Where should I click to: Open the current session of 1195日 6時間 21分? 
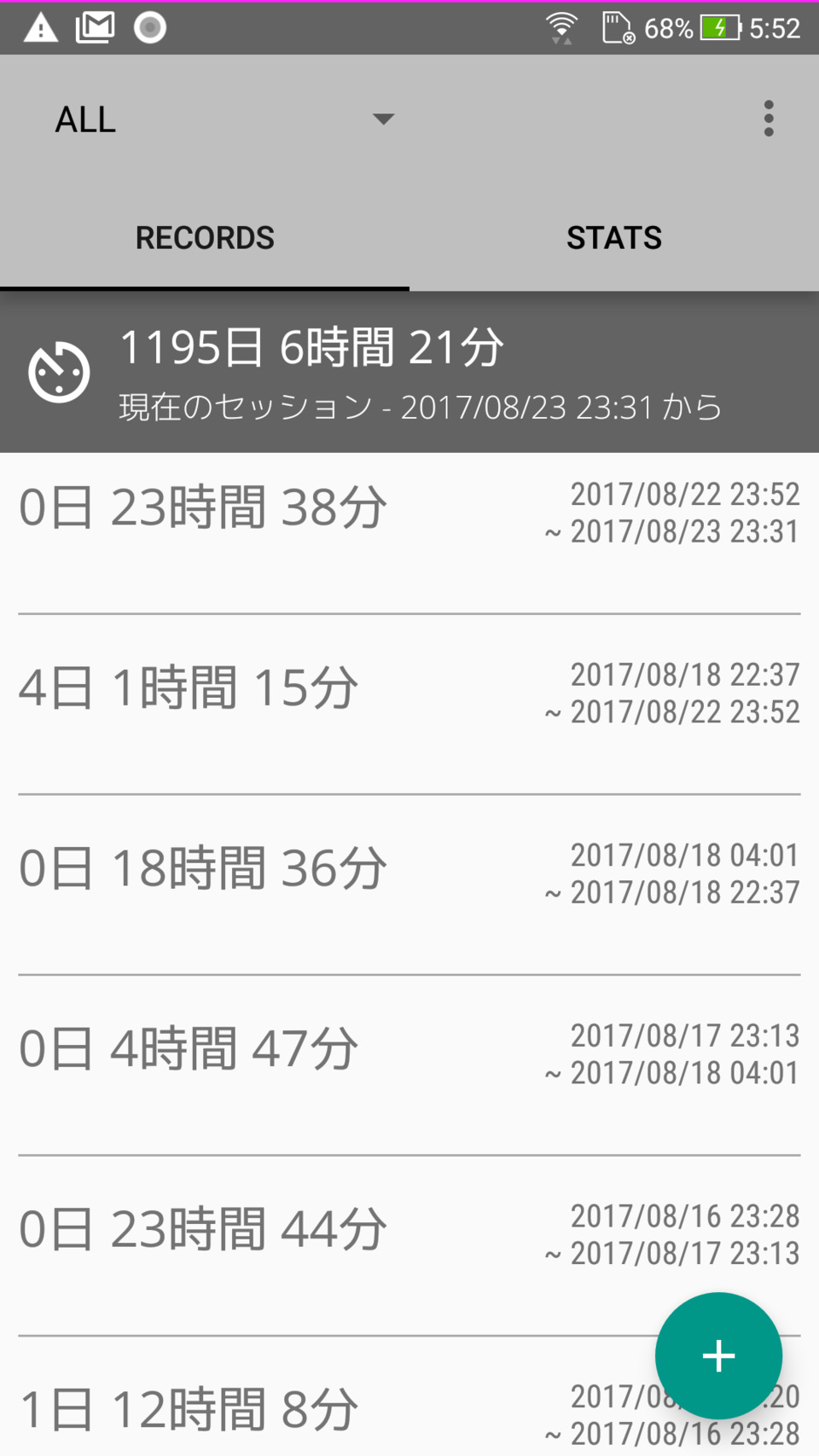pos(409,372)
